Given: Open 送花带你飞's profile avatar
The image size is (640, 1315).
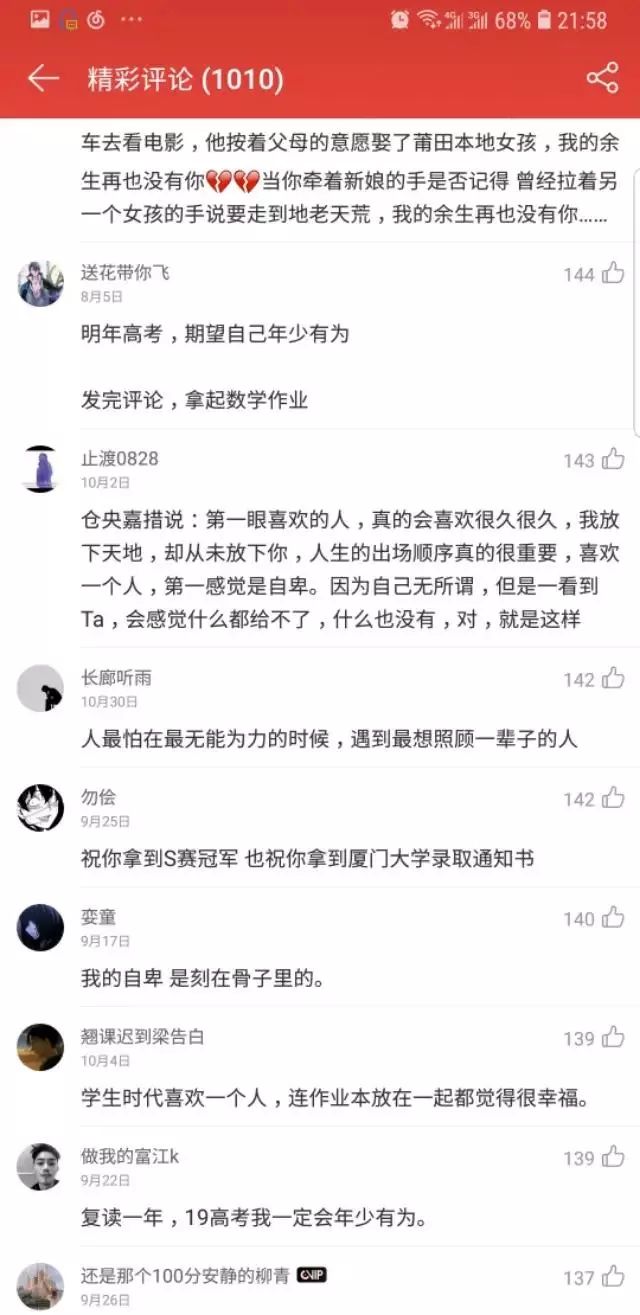Looking at the screenshot, I should pos(41,283).
